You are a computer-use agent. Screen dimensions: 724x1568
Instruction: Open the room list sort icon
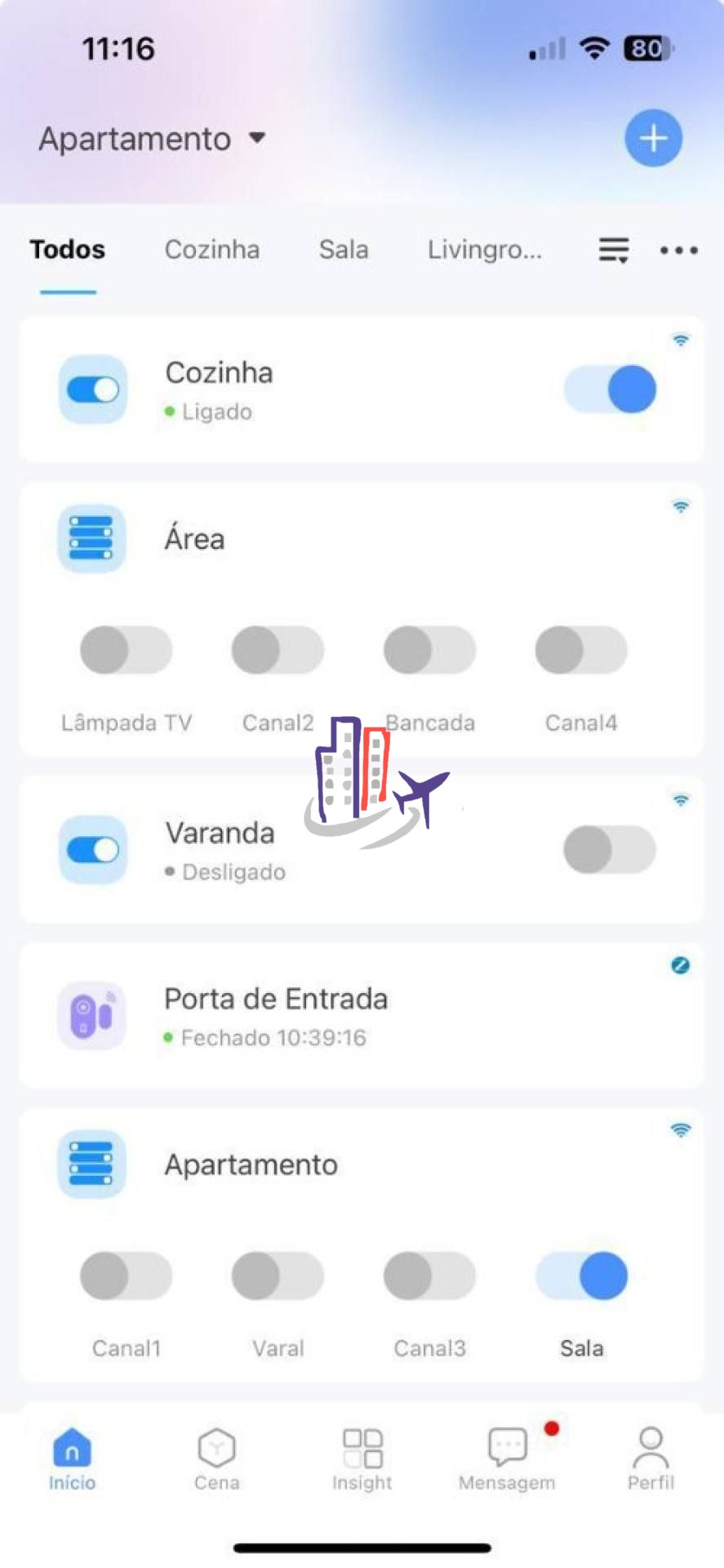tap(614, 250)
